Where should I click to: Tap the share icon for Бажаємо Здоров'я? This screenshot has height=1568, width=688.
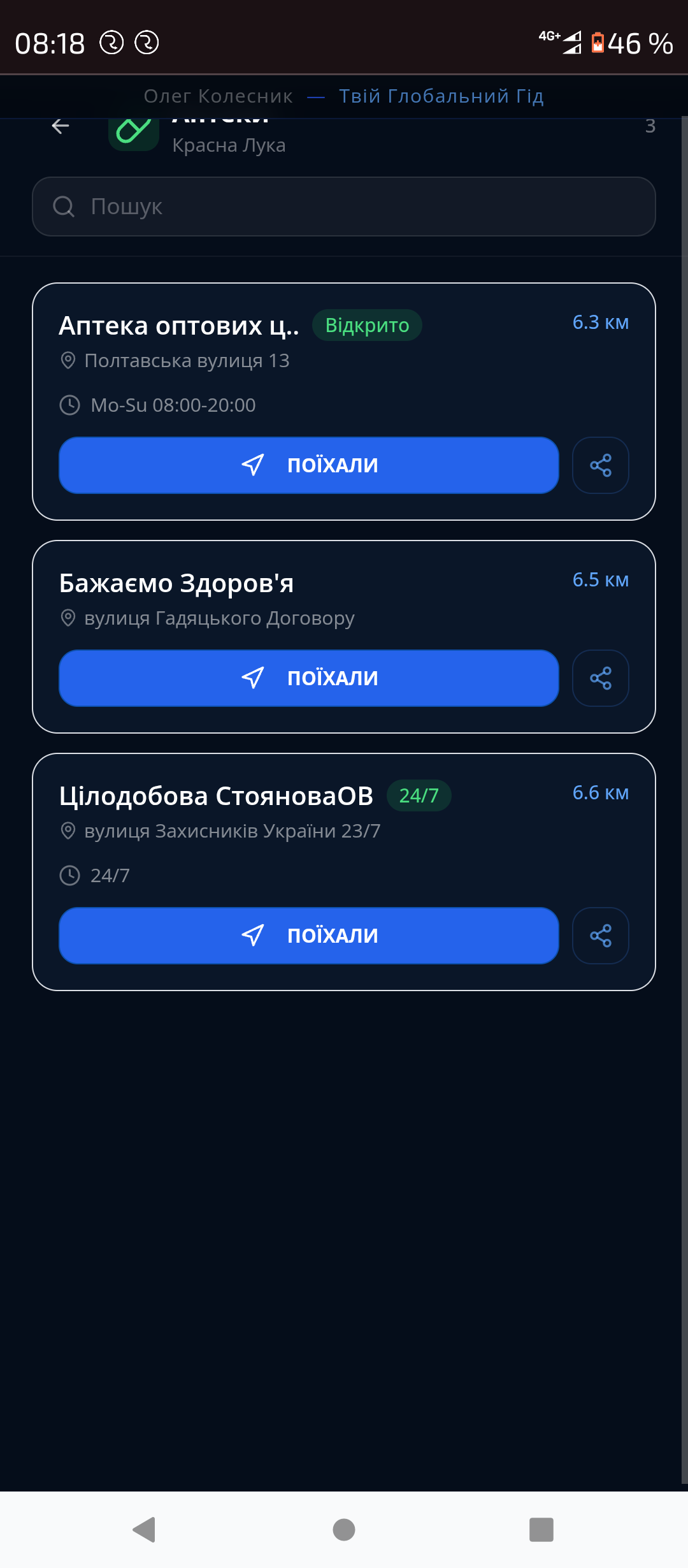[x=601, y=678]
